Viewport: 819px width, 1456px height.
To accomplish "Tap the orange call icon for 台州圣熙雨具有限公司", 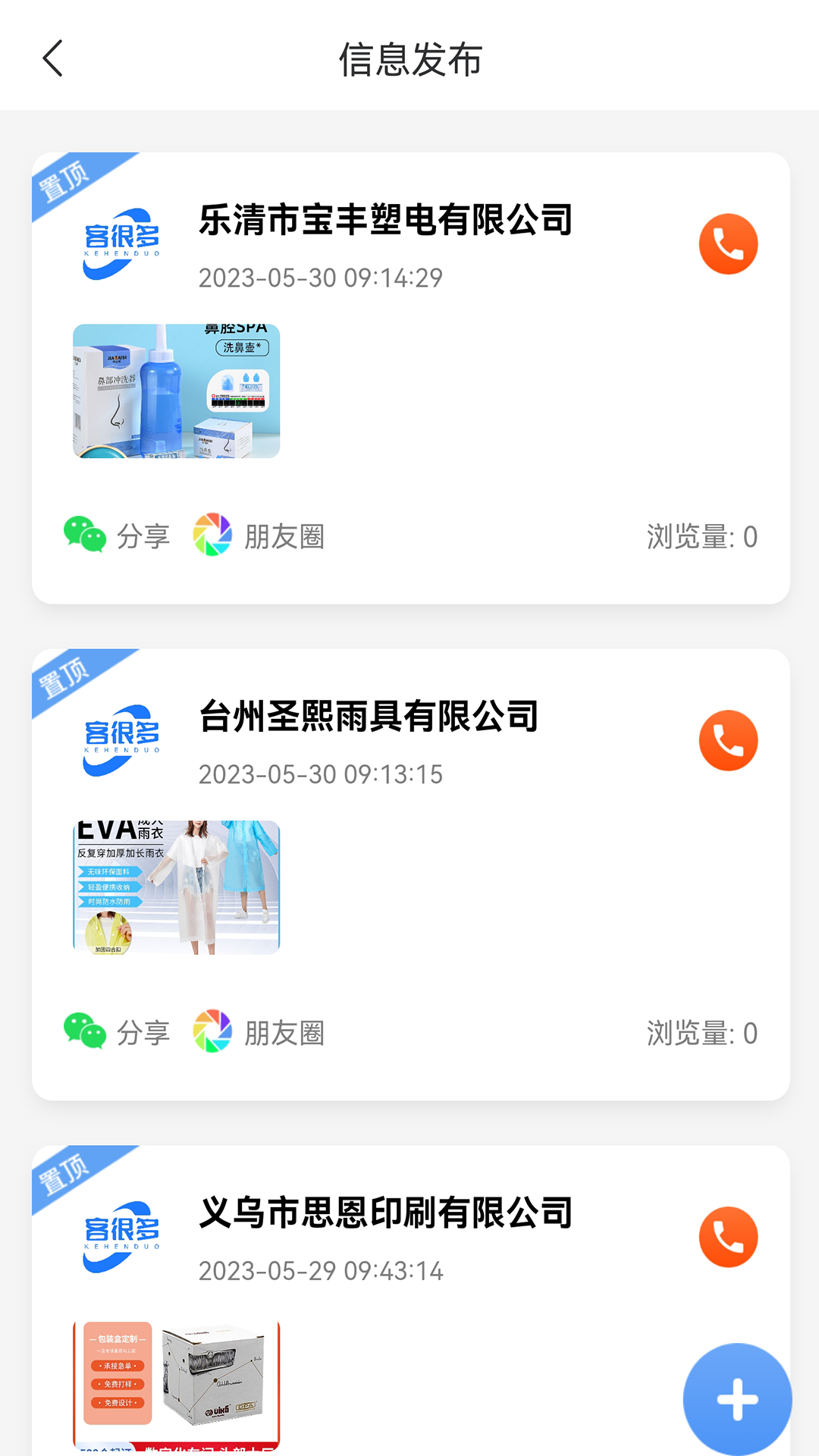I will (727, 739).
